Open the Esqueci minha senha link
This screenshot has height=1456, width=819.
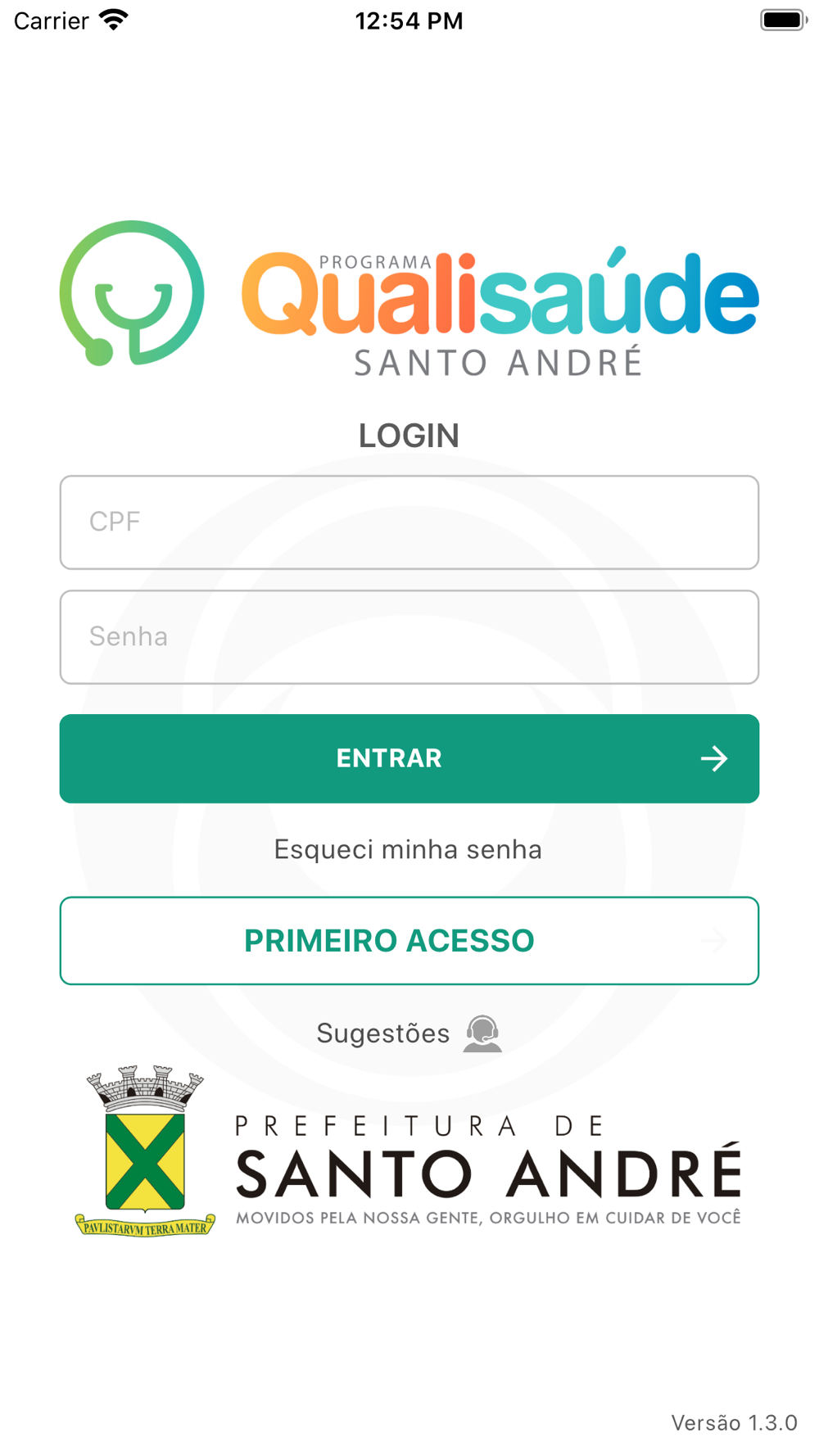408,849
